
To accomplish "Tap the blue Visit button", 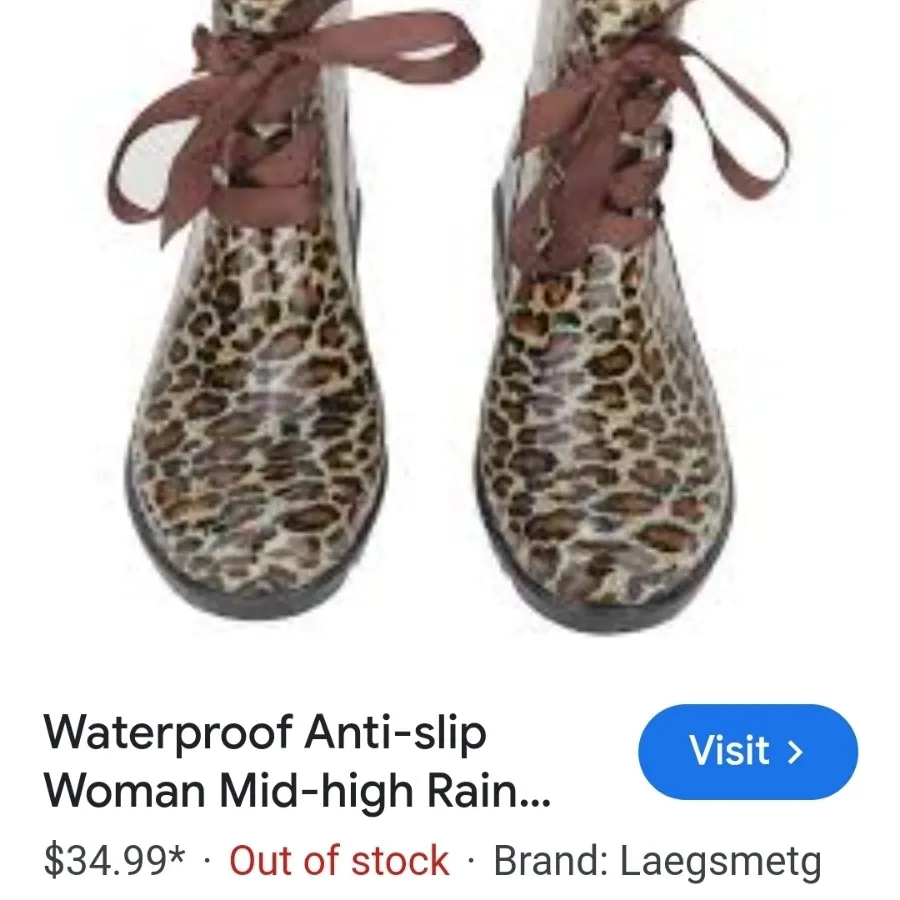I will (747, 752).
